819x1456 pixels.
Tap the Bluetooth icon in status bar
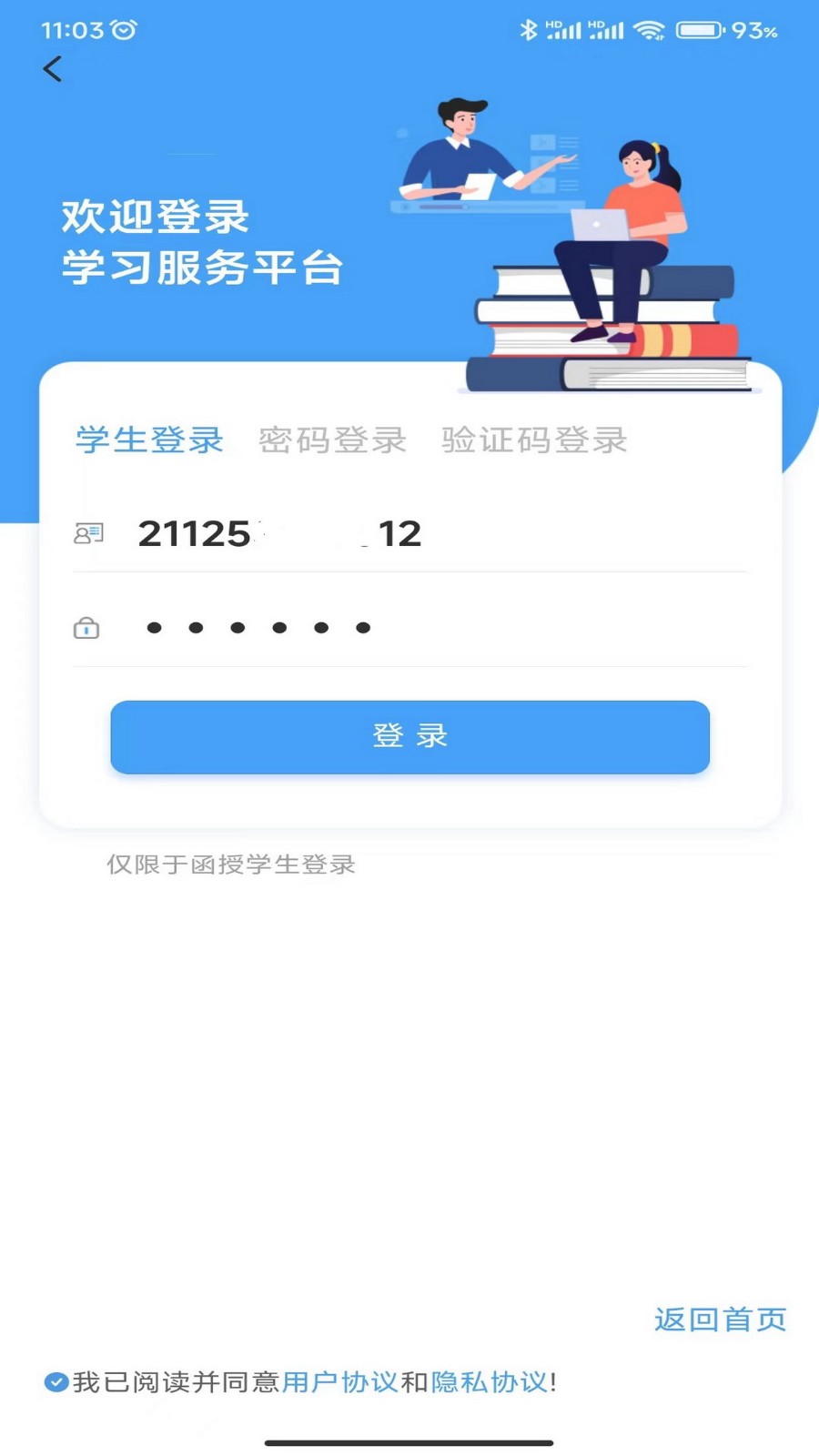point(528,28)
